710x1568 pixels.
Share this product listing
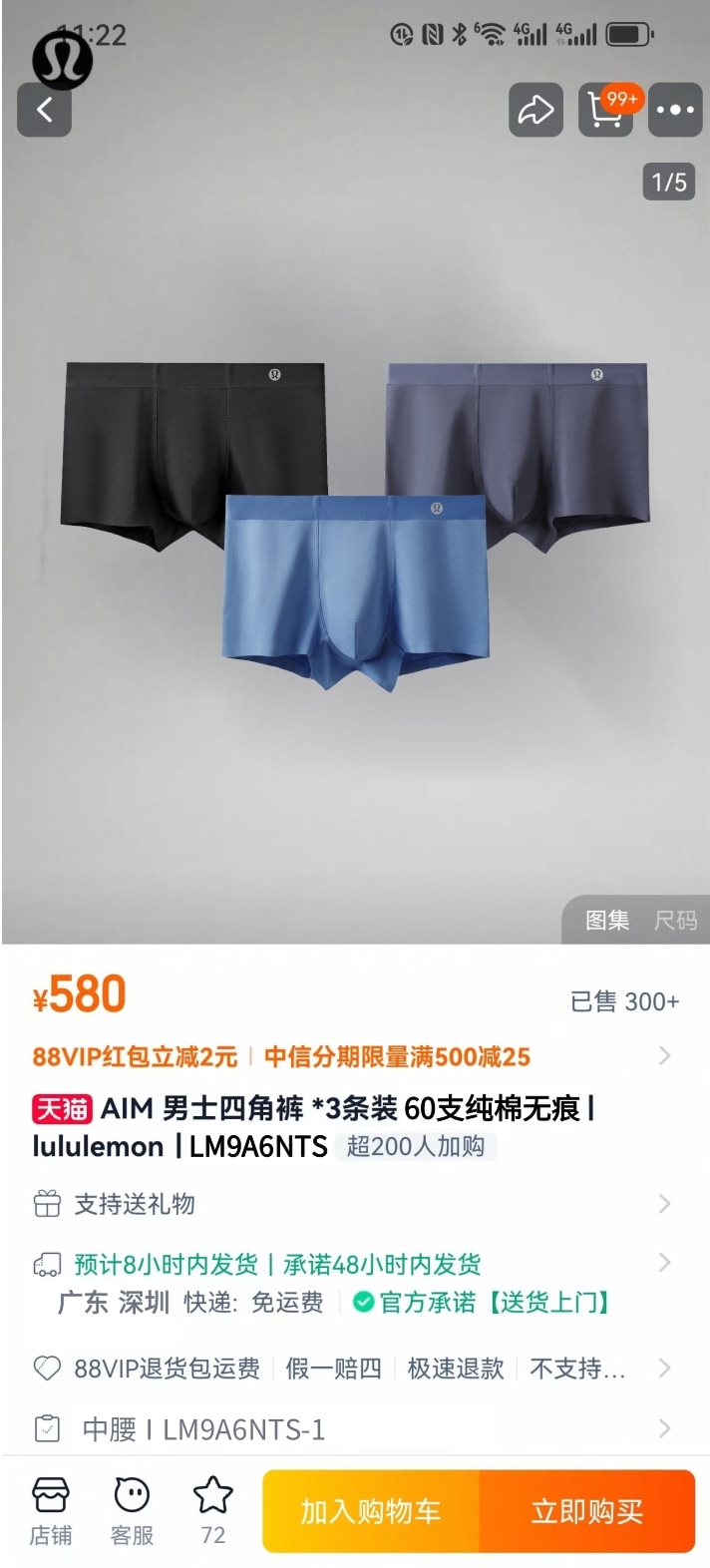pos(535,110)
